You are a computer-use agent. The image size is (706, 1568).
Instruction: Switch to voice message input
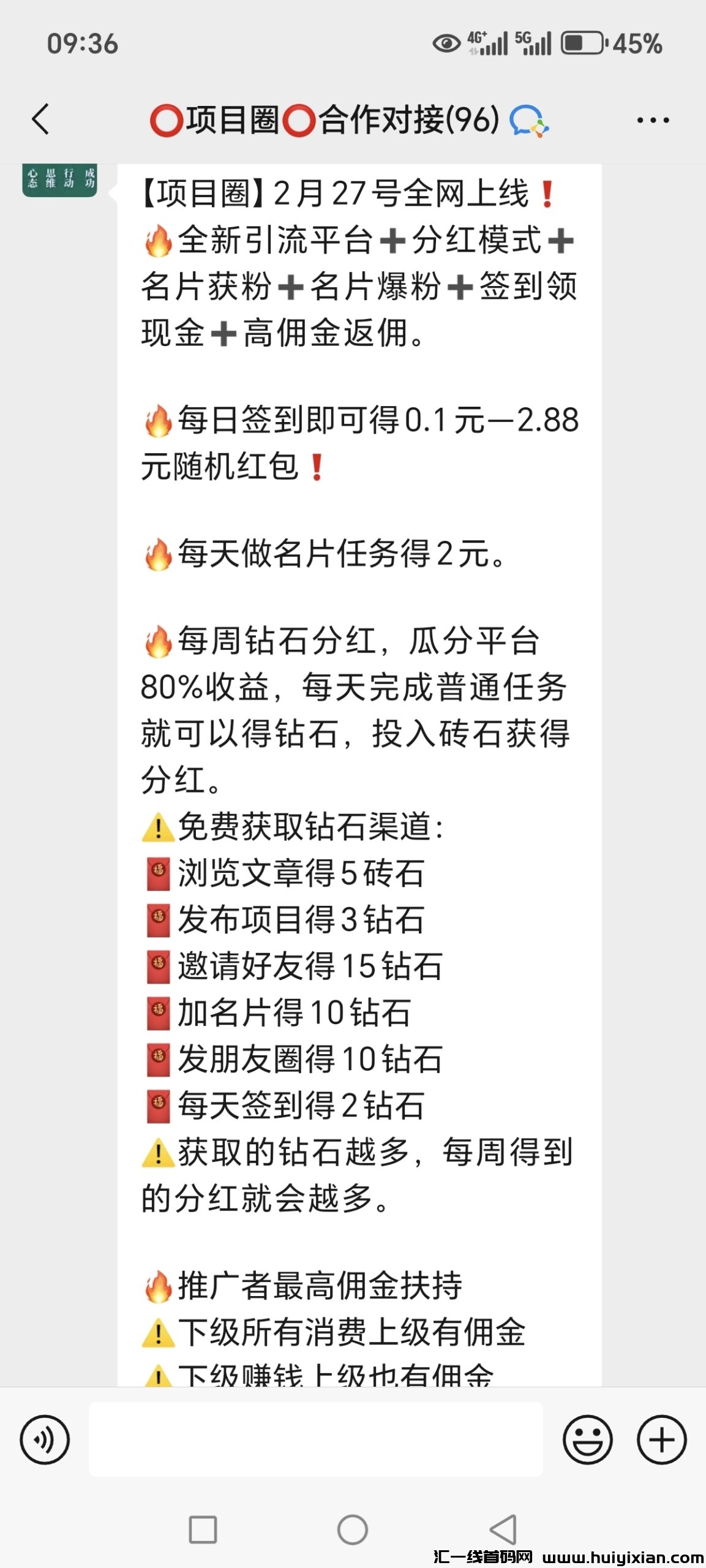45,1439
